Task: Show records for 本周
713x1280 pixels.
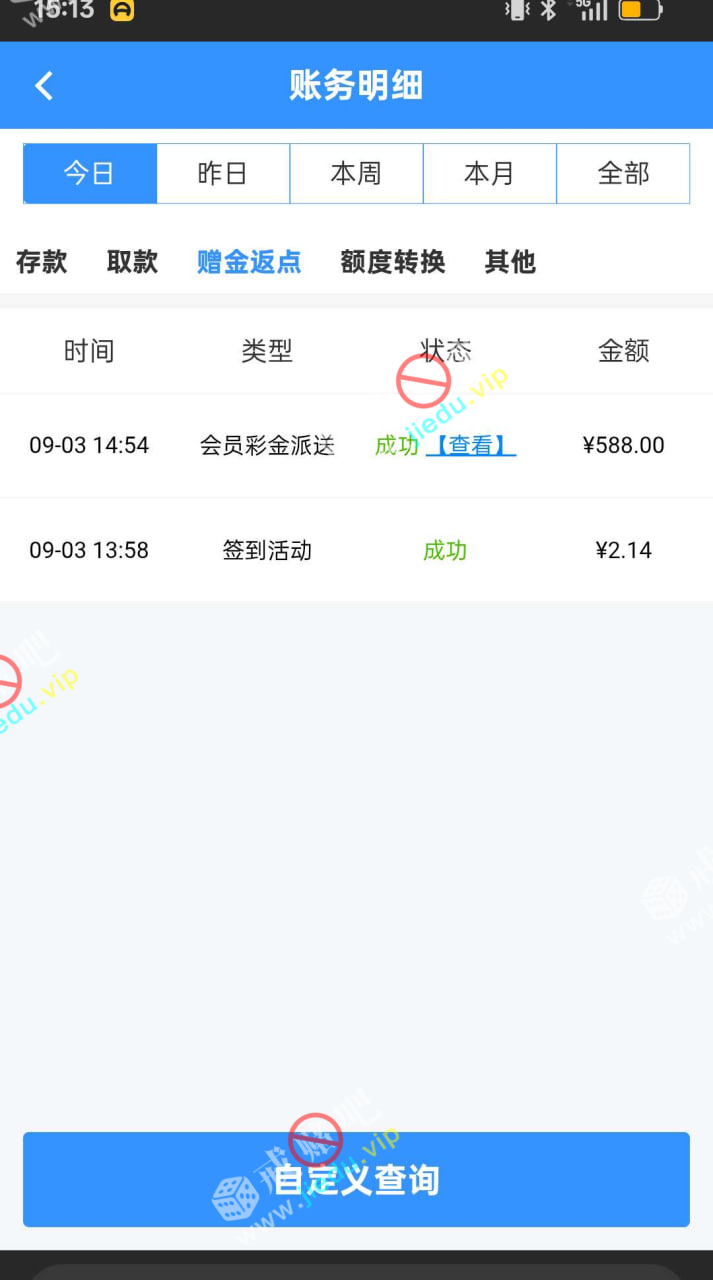Action: (356, 174)
